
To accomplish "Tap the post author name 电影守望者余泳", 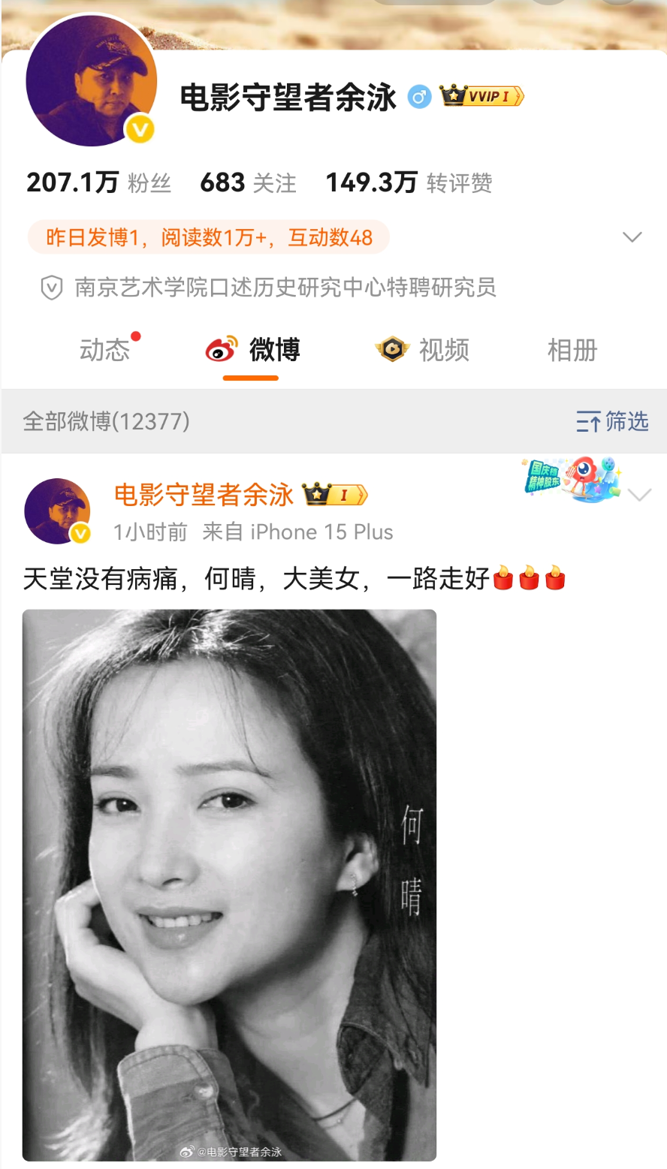I will 203,494.
